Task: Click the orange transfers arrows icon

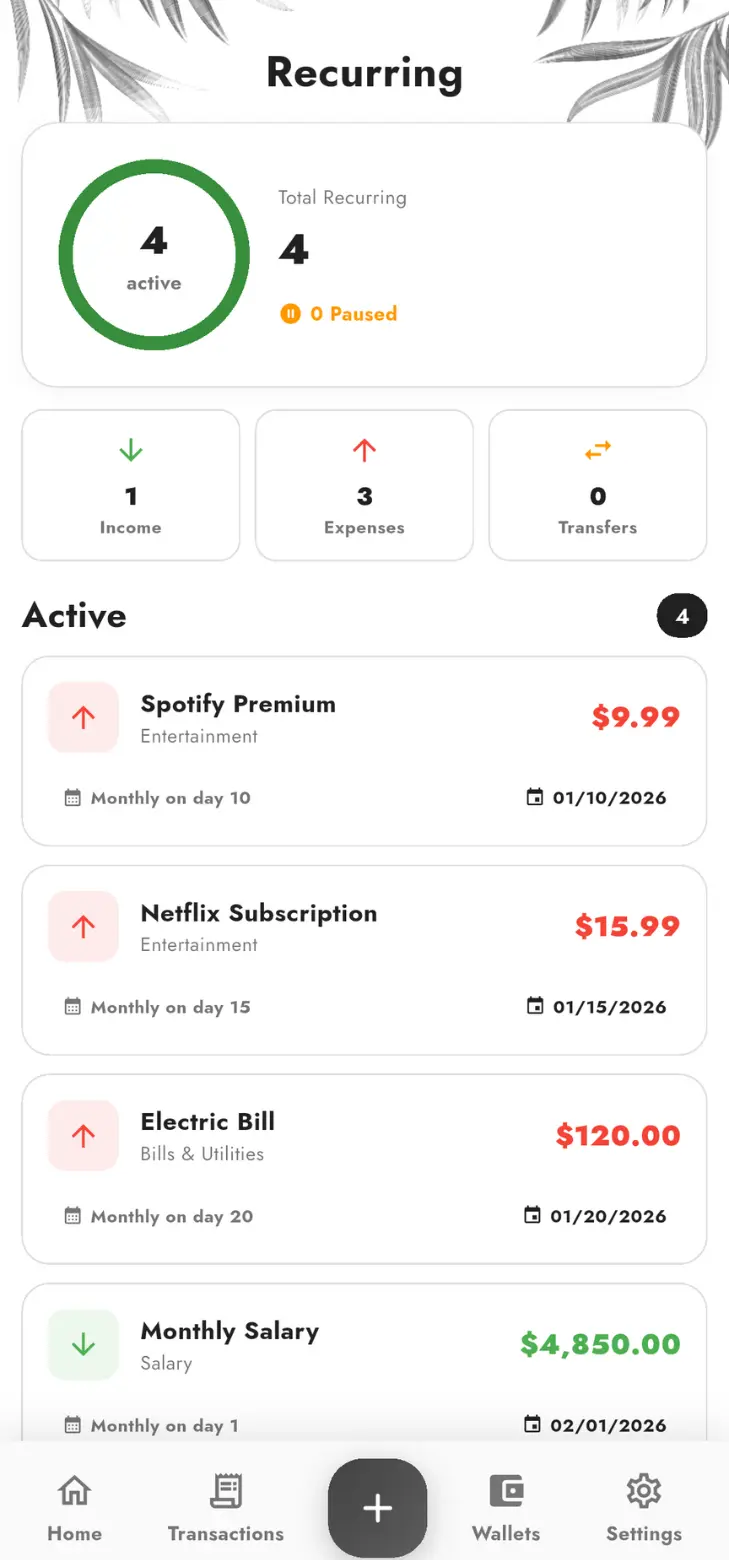Action: click(597, 450)
